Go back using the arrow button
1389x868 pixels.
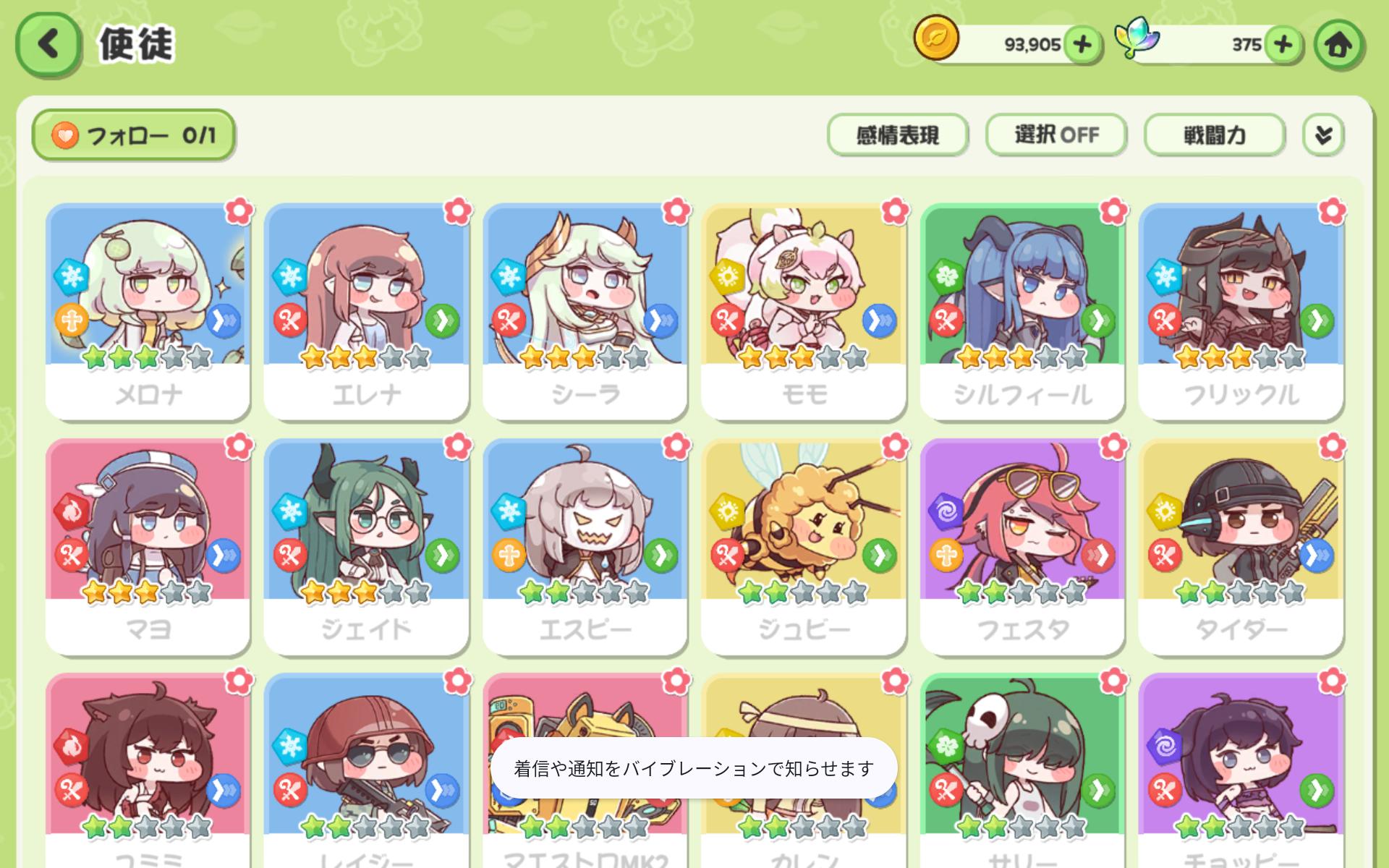tap(48, 45)
